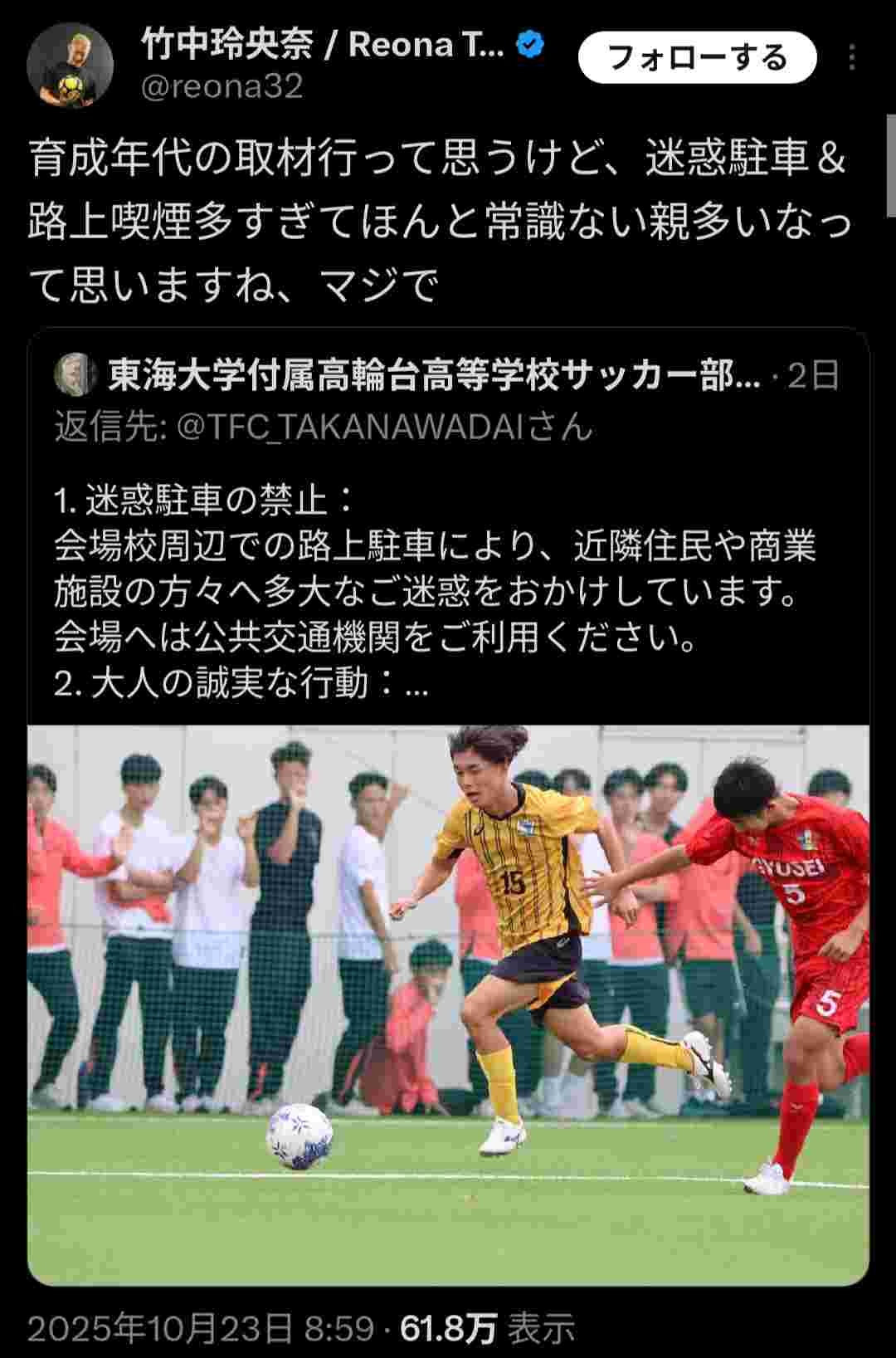View the soccer match photo

(448, 1004)
